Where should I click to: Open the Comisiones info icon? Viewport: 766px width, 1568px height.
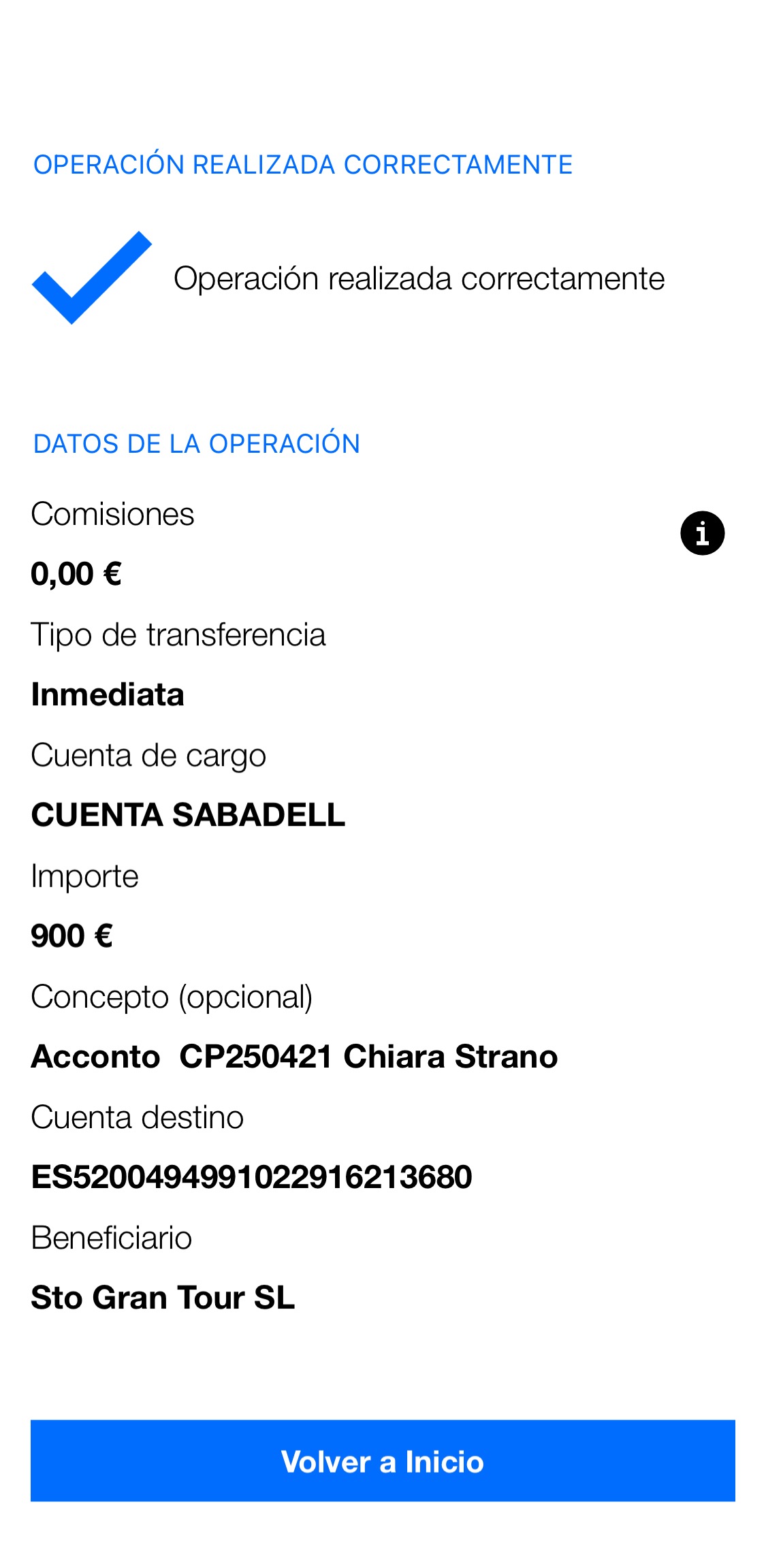click(x=702, y=533)
